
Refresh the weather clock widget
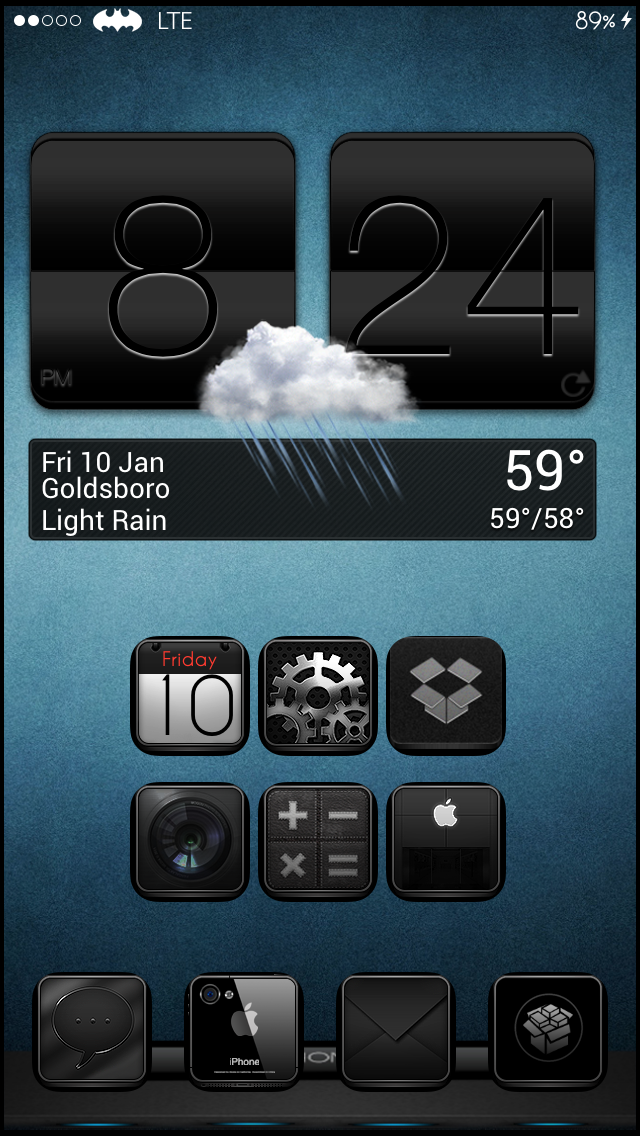pyautogui.click(x=575, y=385)
